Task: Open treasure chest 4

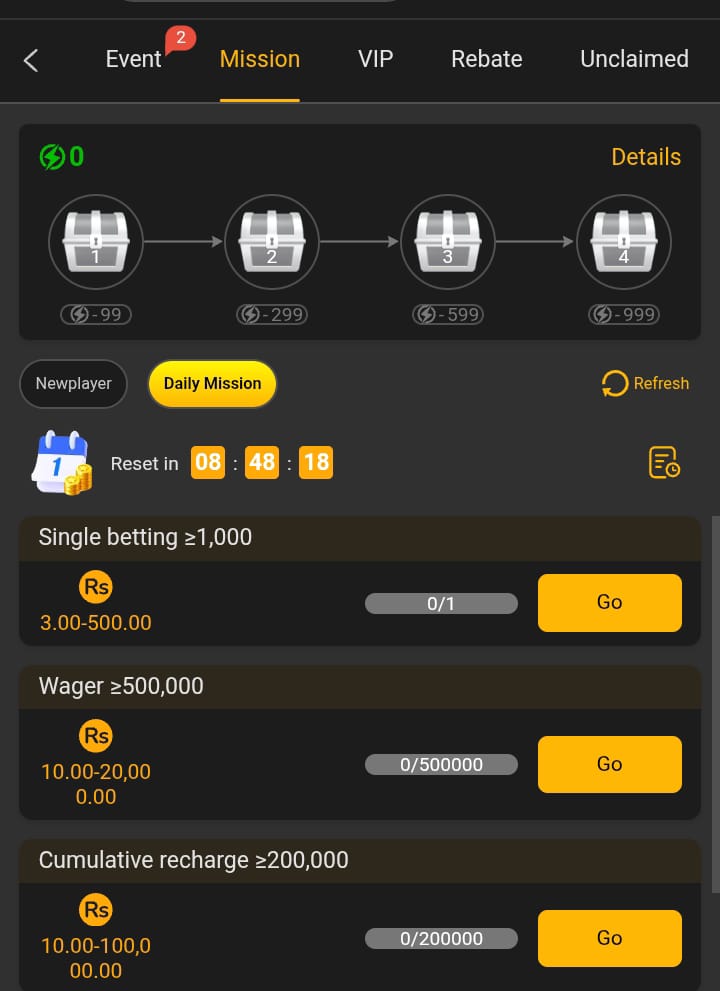Action: tap(623, 242)
